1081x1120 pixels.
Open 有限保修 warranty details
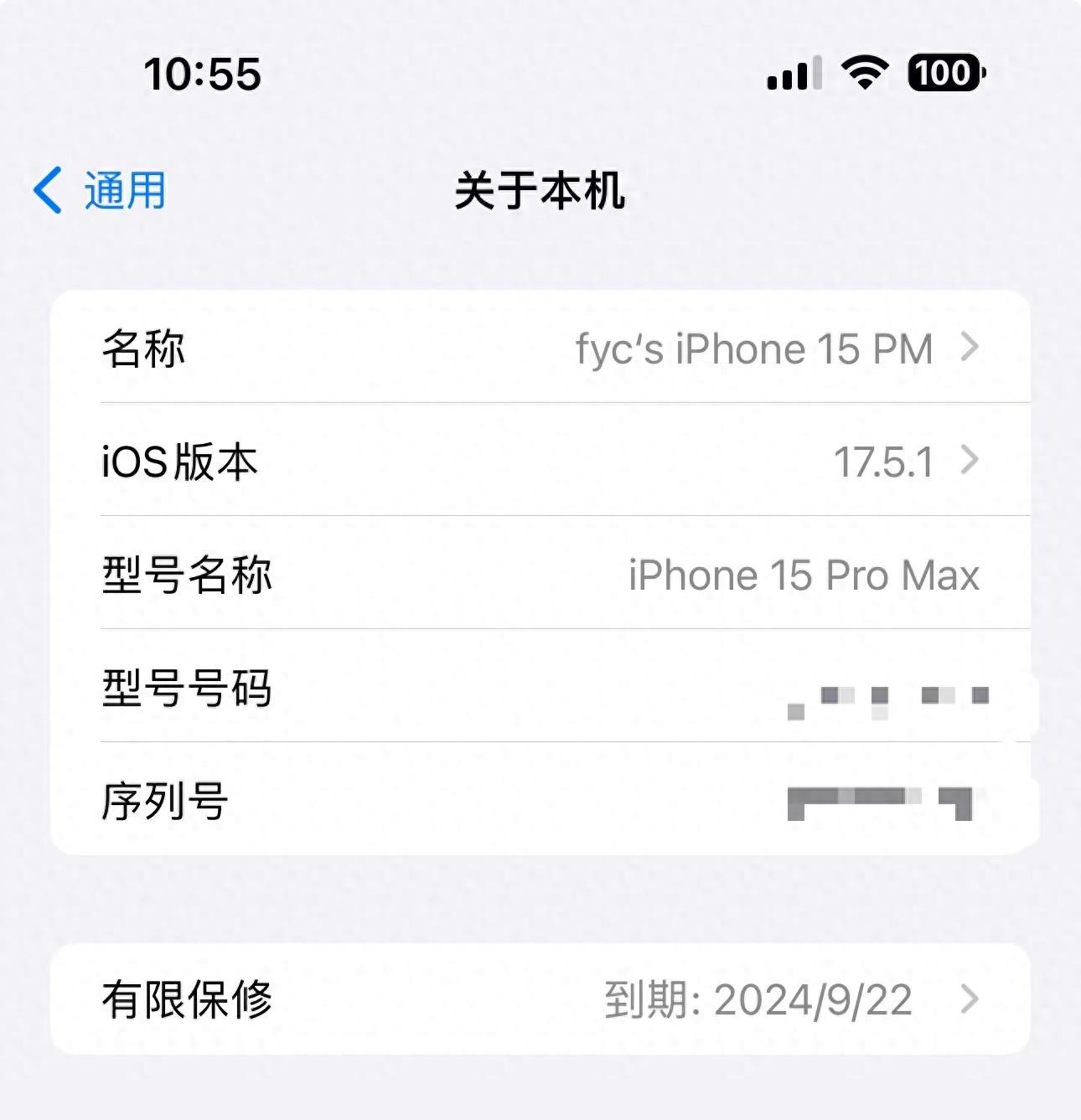540,999
